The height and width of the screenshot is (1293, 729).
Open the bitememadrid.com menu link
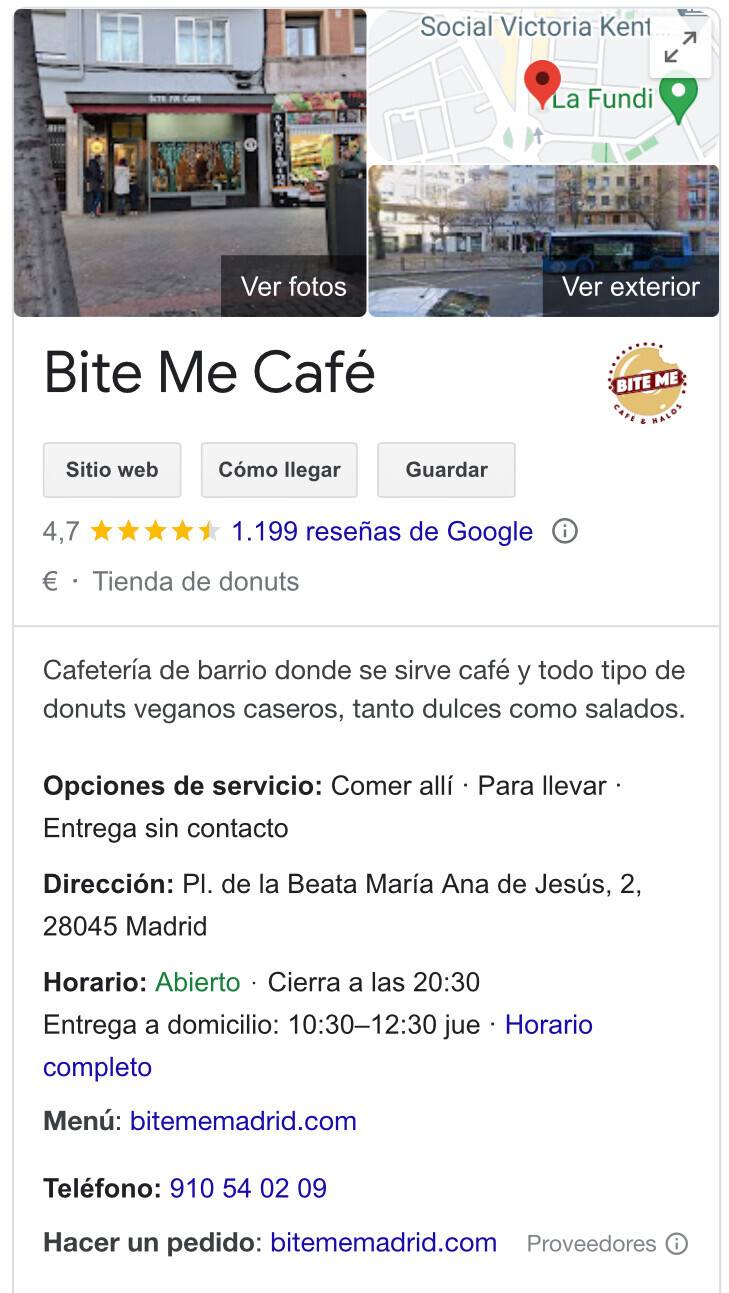click(242, 1121)
